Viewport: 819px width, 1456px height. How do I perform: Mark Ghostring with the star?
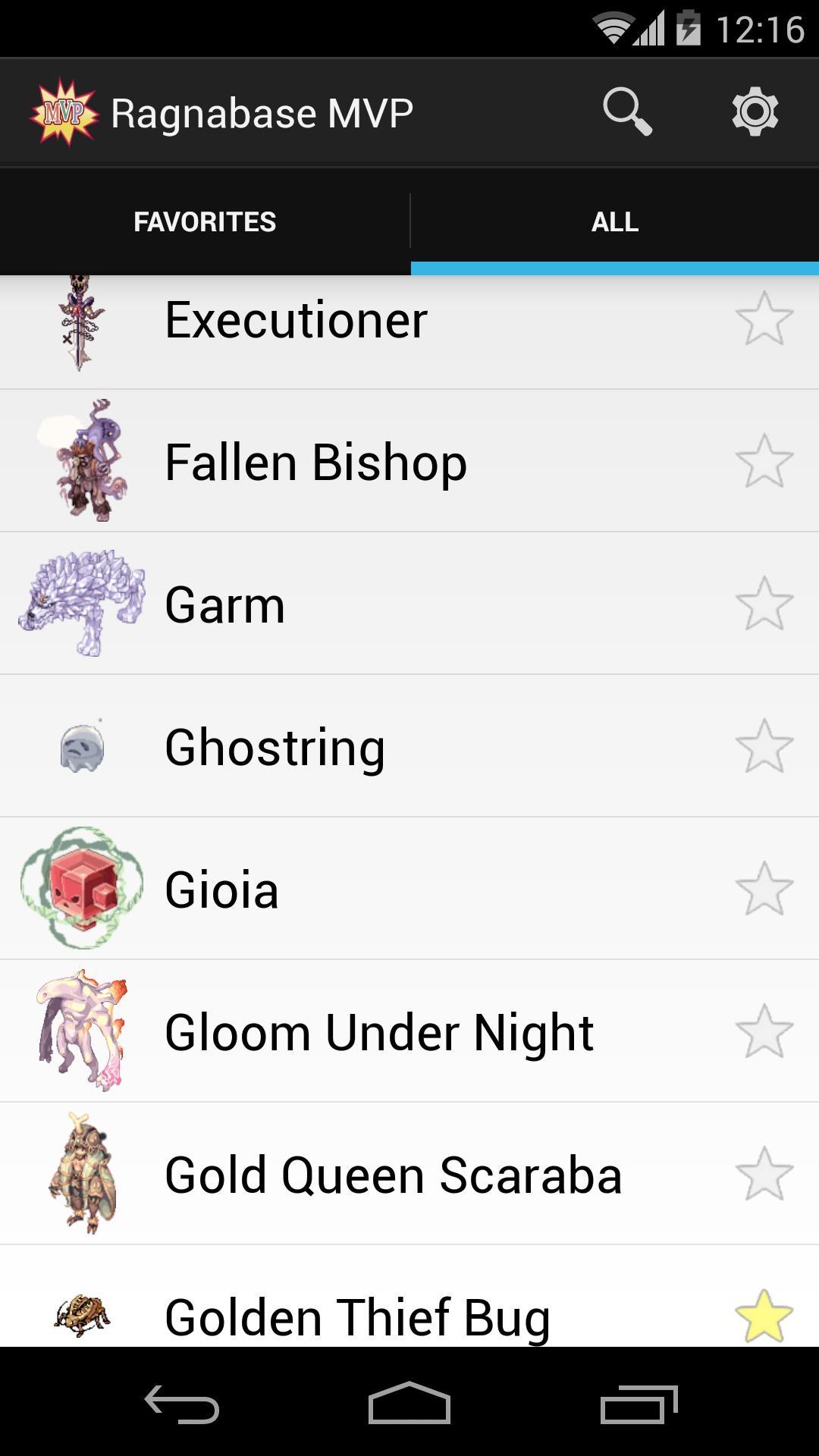coord(764,746)
